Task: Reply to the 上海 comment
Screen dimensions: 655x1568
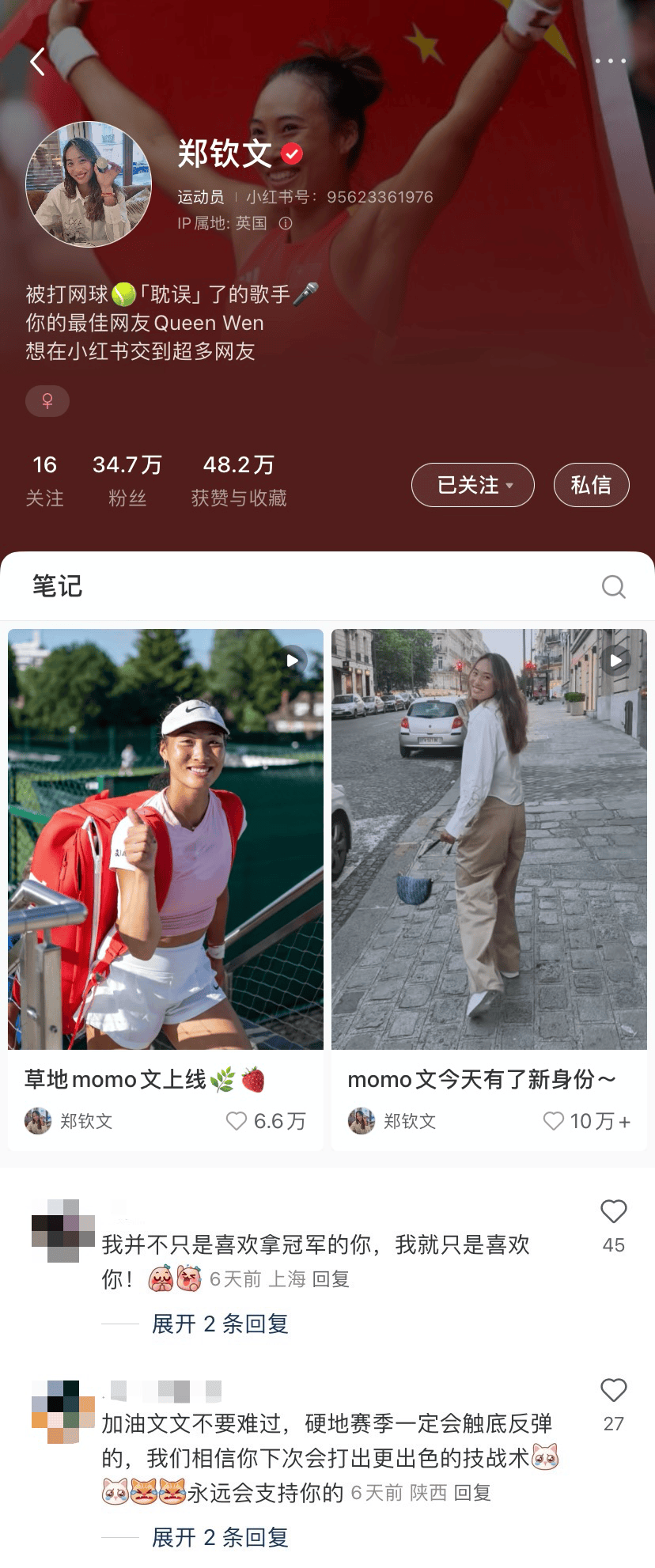Action: [x=331, y=1279]
